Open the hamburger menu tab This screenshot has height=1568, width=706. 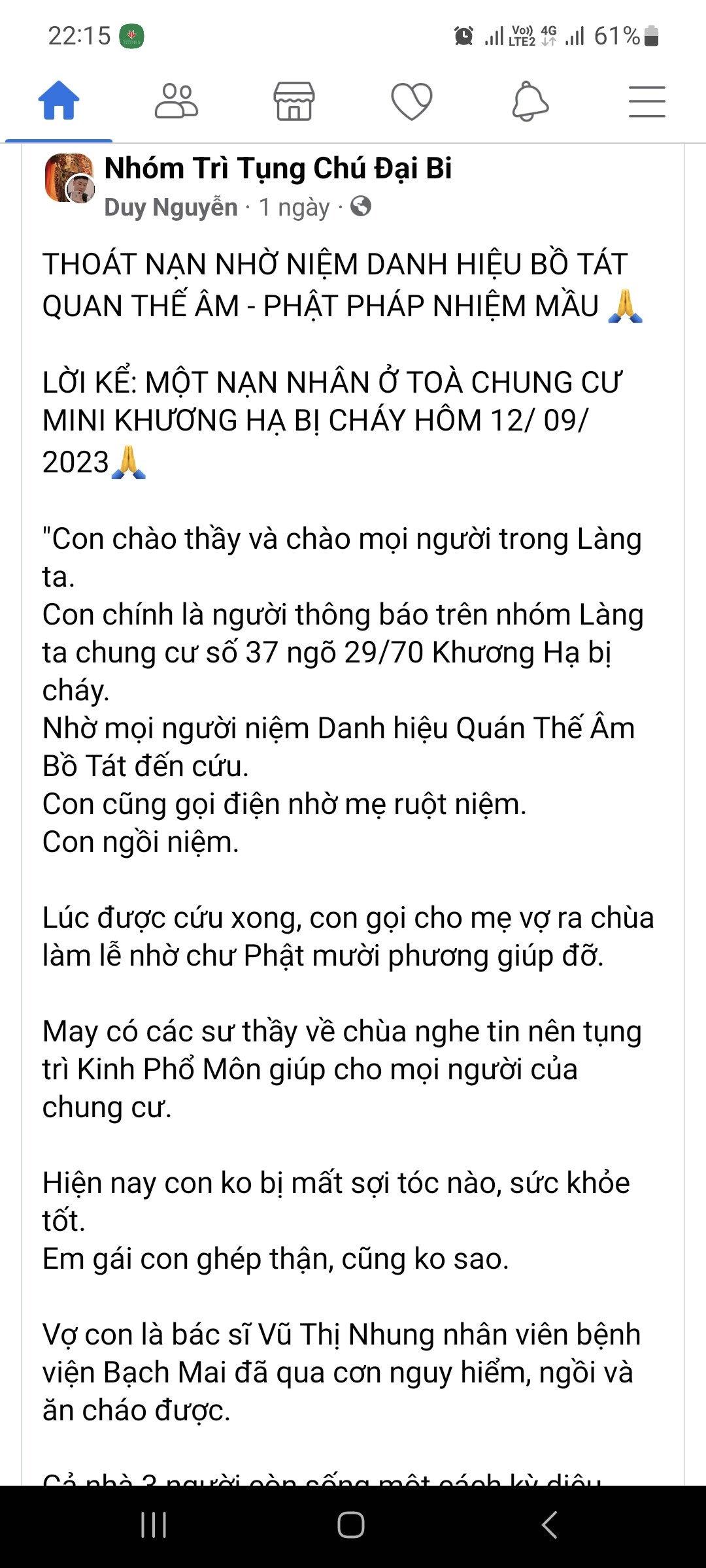[x=647, y=101]
